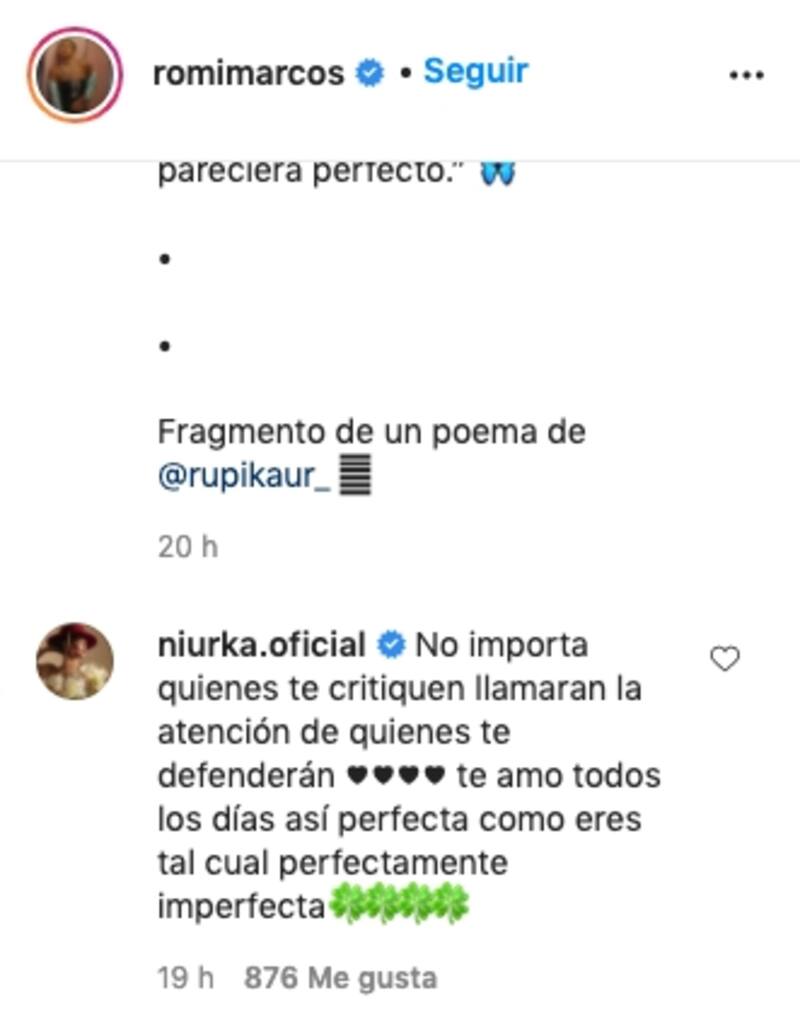Follow romimarcos with Seguir
800x1027 pixels.
point(476,72)
